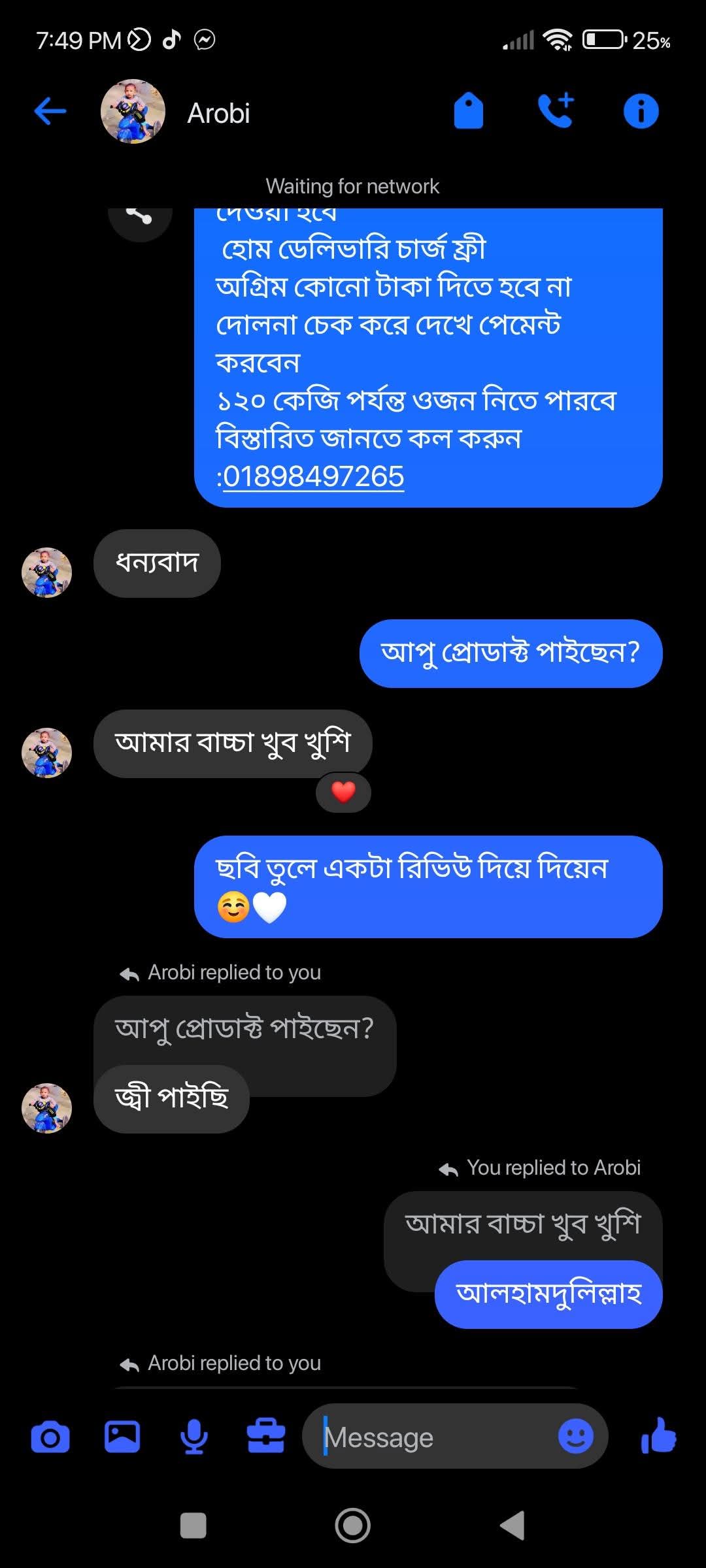Open the emoji picker

(x=575, y=1436)
